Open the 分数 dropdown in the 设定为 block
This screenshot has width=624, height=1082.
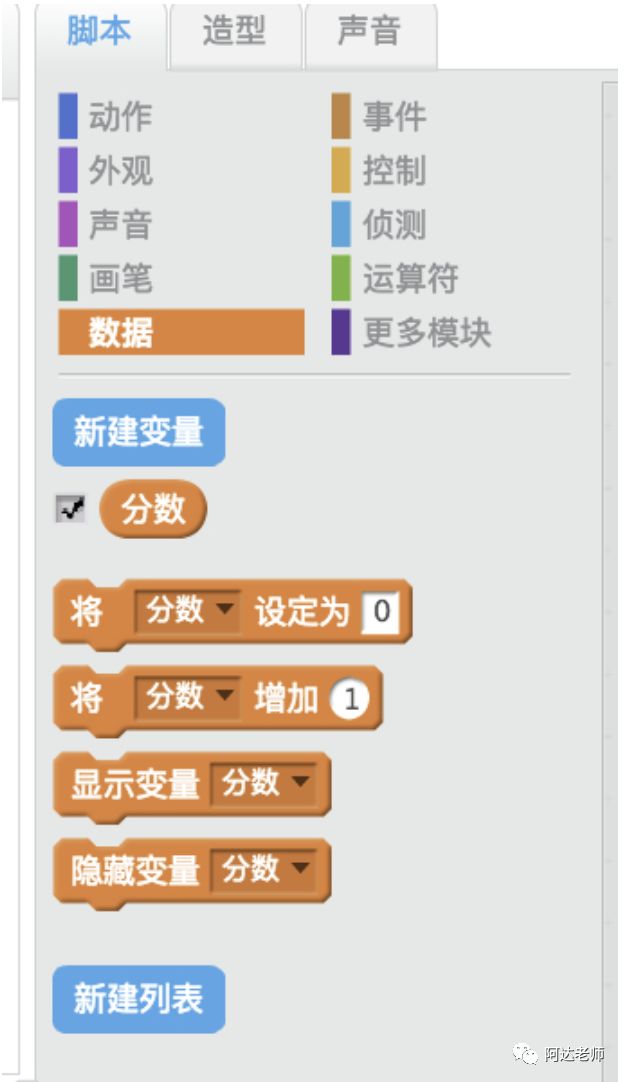(188, 611)
